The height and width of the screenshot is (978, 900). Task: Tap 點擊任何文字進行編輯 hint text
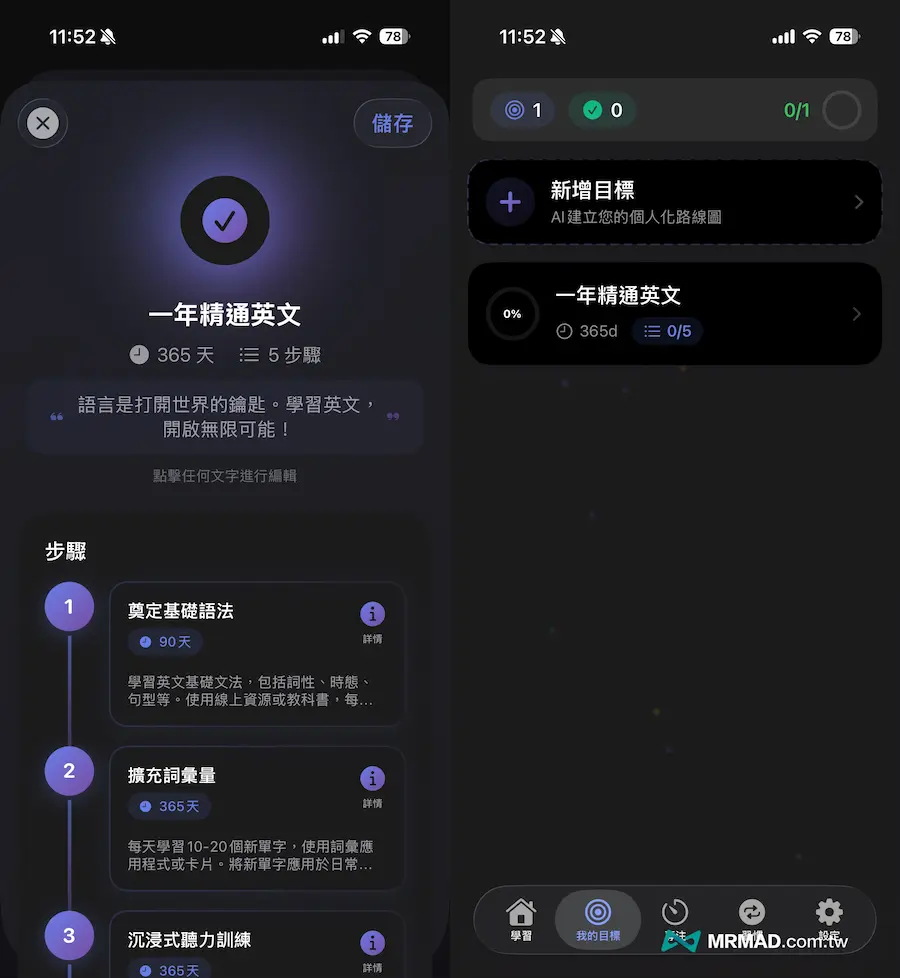coord(225,476)
